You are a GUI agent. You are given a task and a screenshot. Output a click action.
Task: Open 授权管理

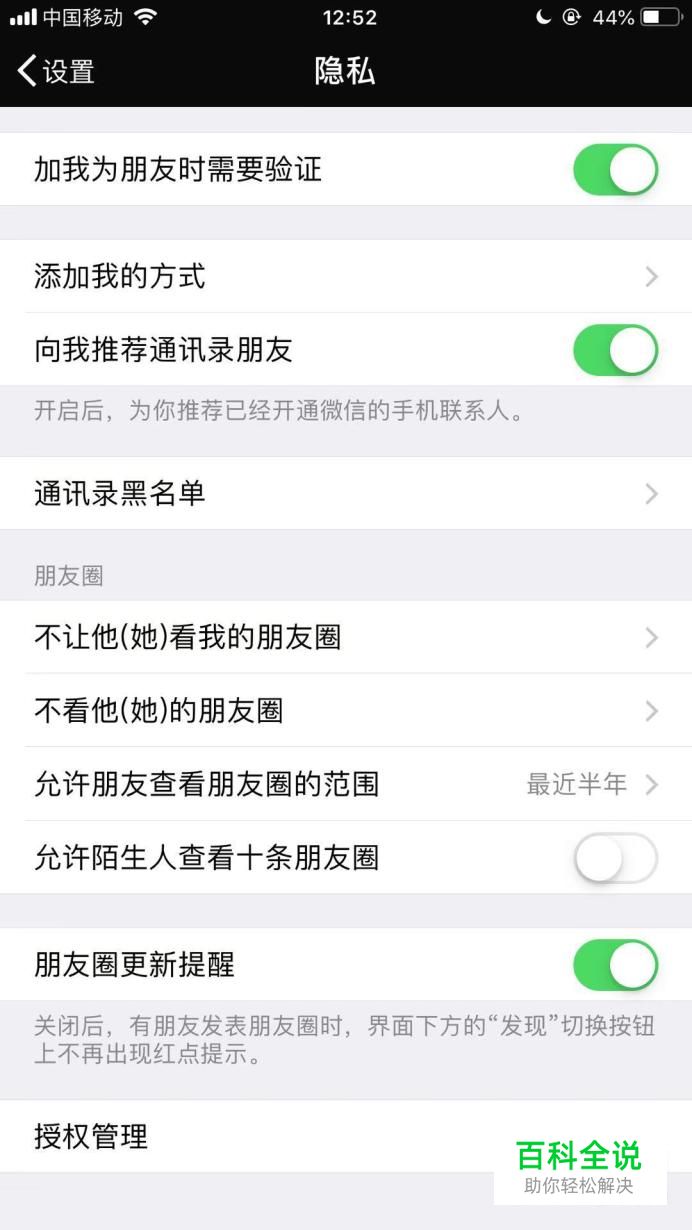[346, 1137]
